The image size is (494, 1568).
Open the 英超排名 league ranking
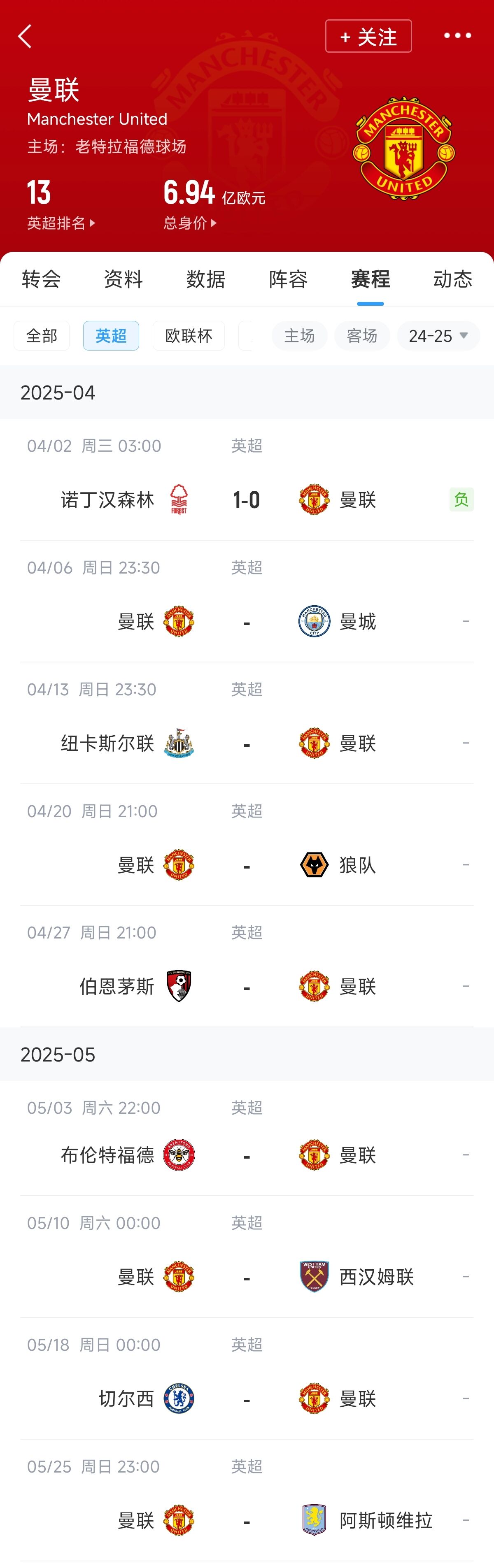60,223
